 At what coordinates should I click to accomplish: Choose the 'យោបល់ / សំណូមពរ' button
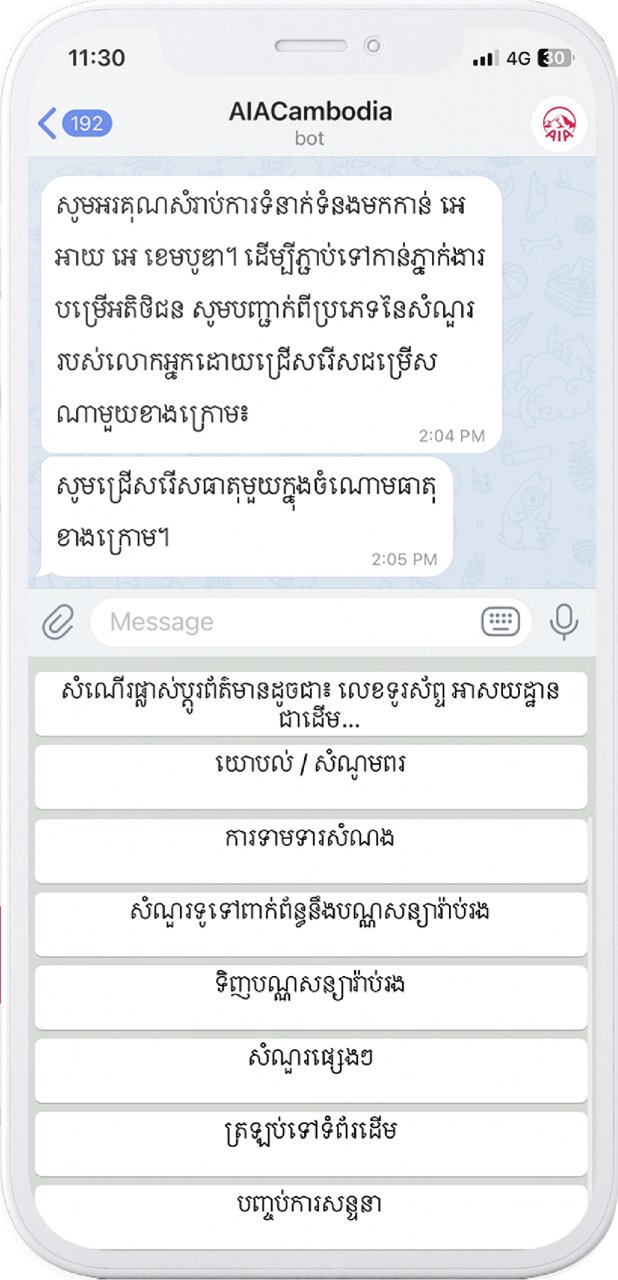pos(310,776)
